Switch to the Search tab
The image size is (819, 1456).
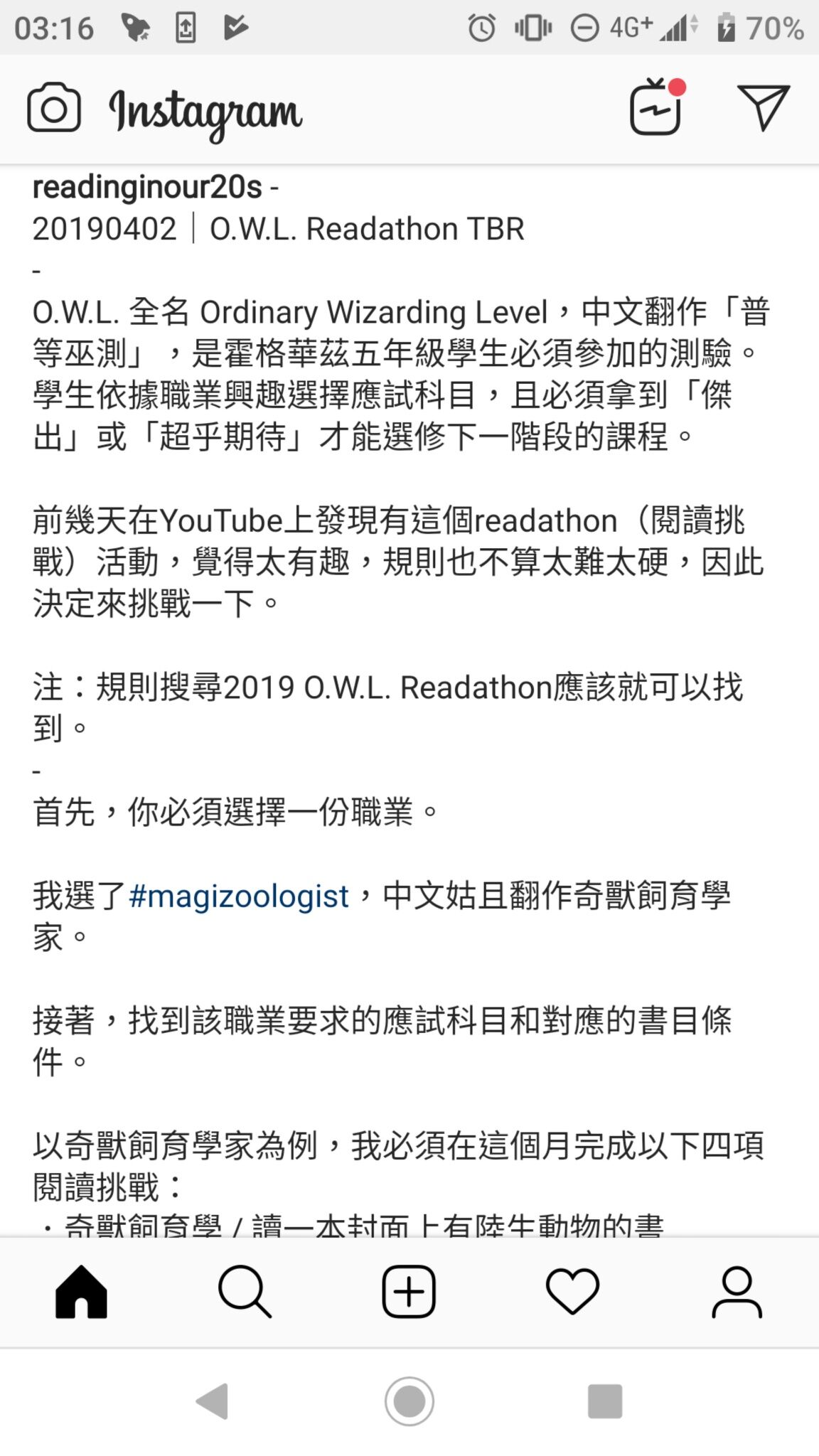[x=245, y=1291]
